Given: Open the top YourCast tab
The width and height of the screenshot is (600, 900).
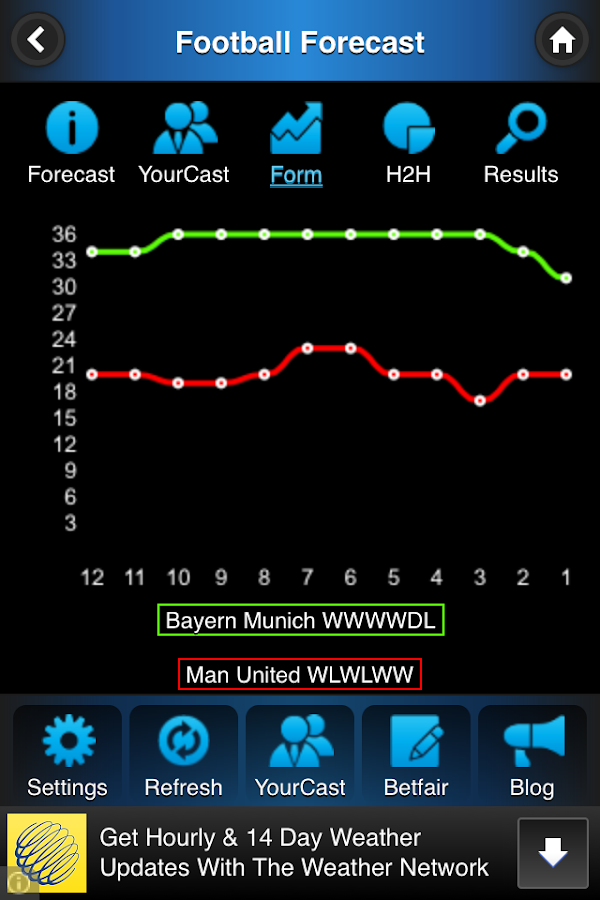Looking at the screenshot, I should (184, 144).
